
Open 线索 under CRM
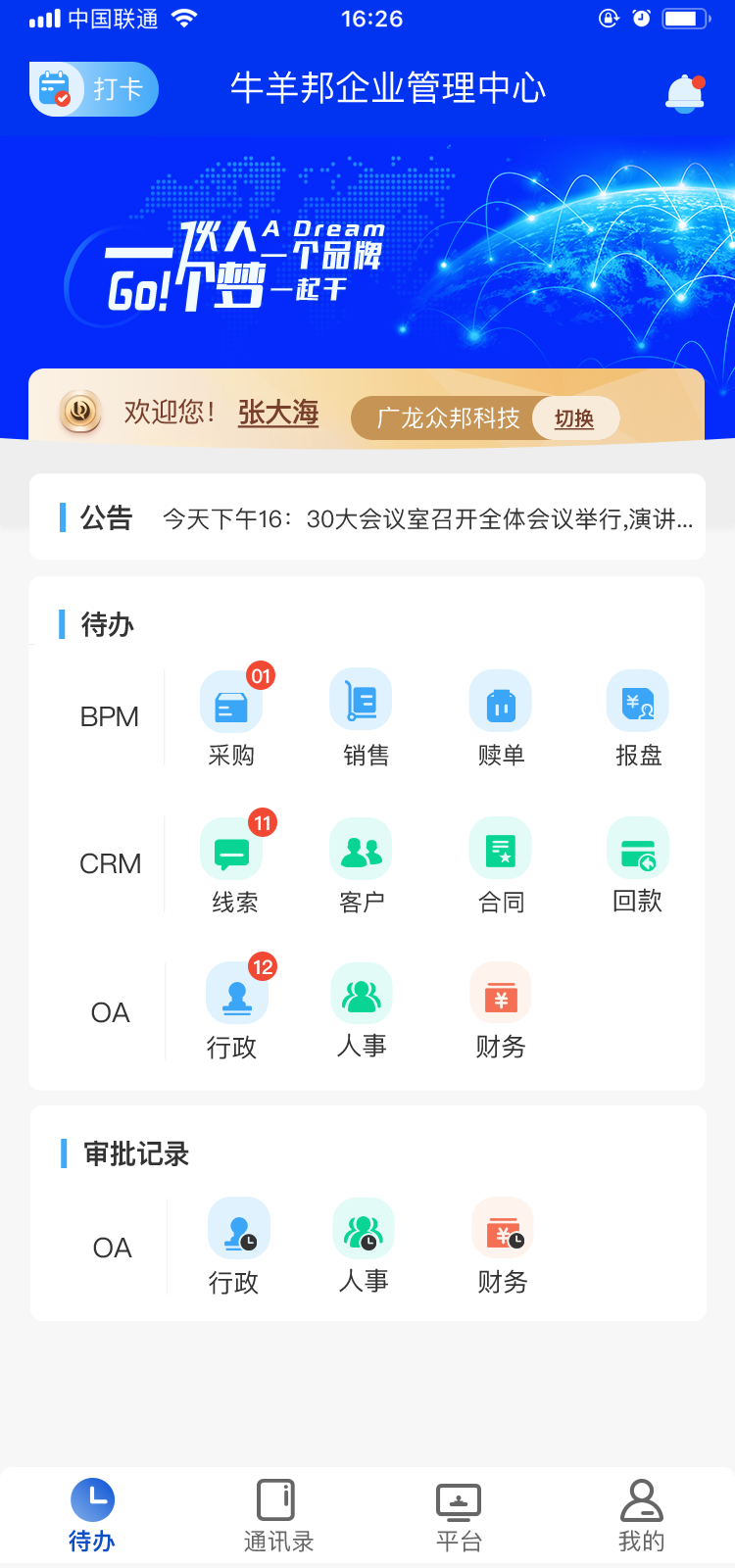pyautogui.click(x=235, y=863)
